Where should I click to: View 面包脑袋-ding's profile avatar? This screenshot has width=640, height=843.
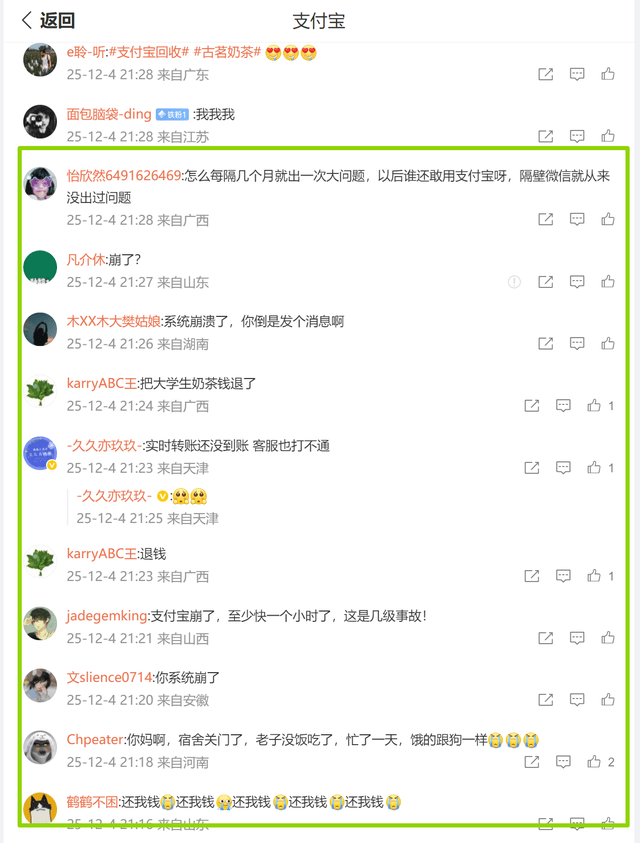(40, 122)
